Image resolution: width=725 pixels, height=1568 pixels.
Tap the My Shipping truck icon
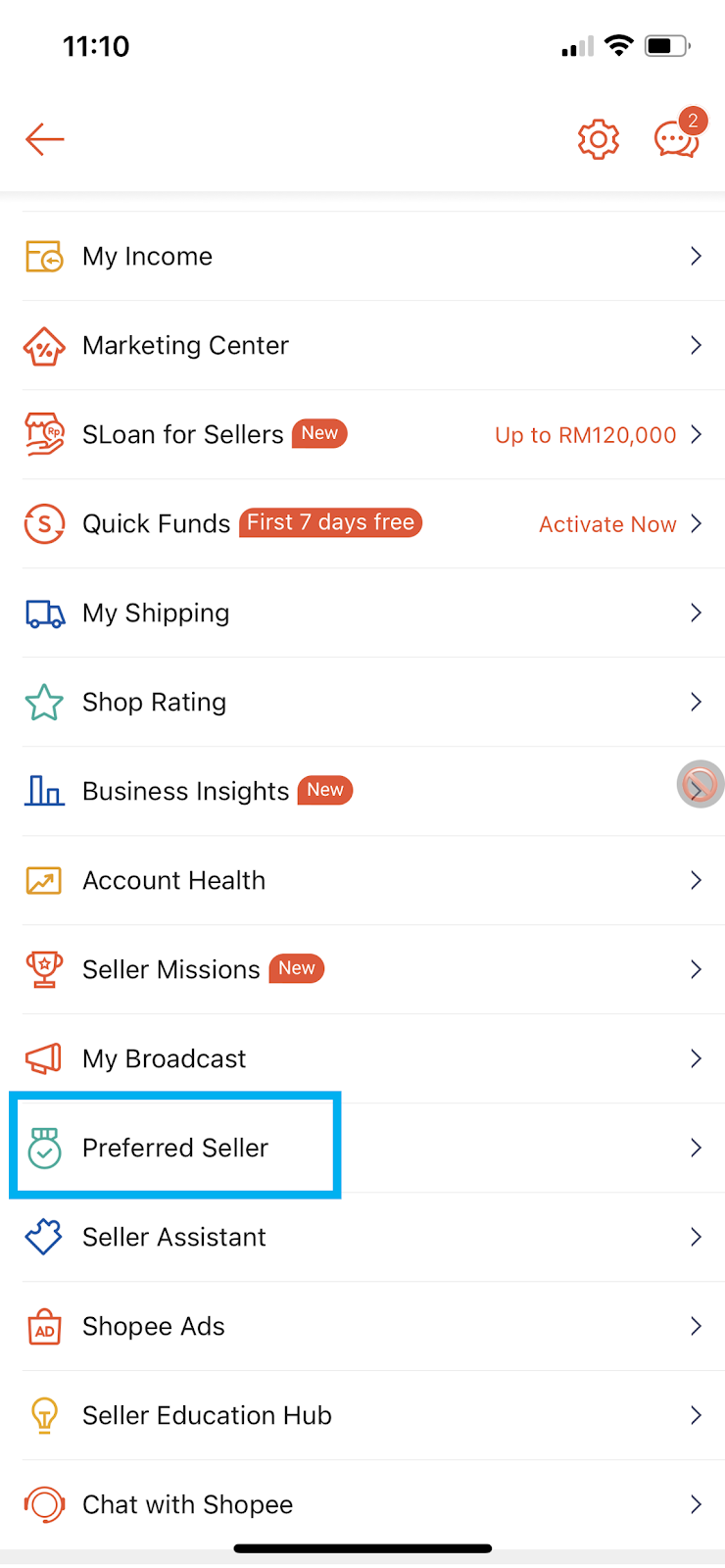pyautogui.click(x=43, y=612)
